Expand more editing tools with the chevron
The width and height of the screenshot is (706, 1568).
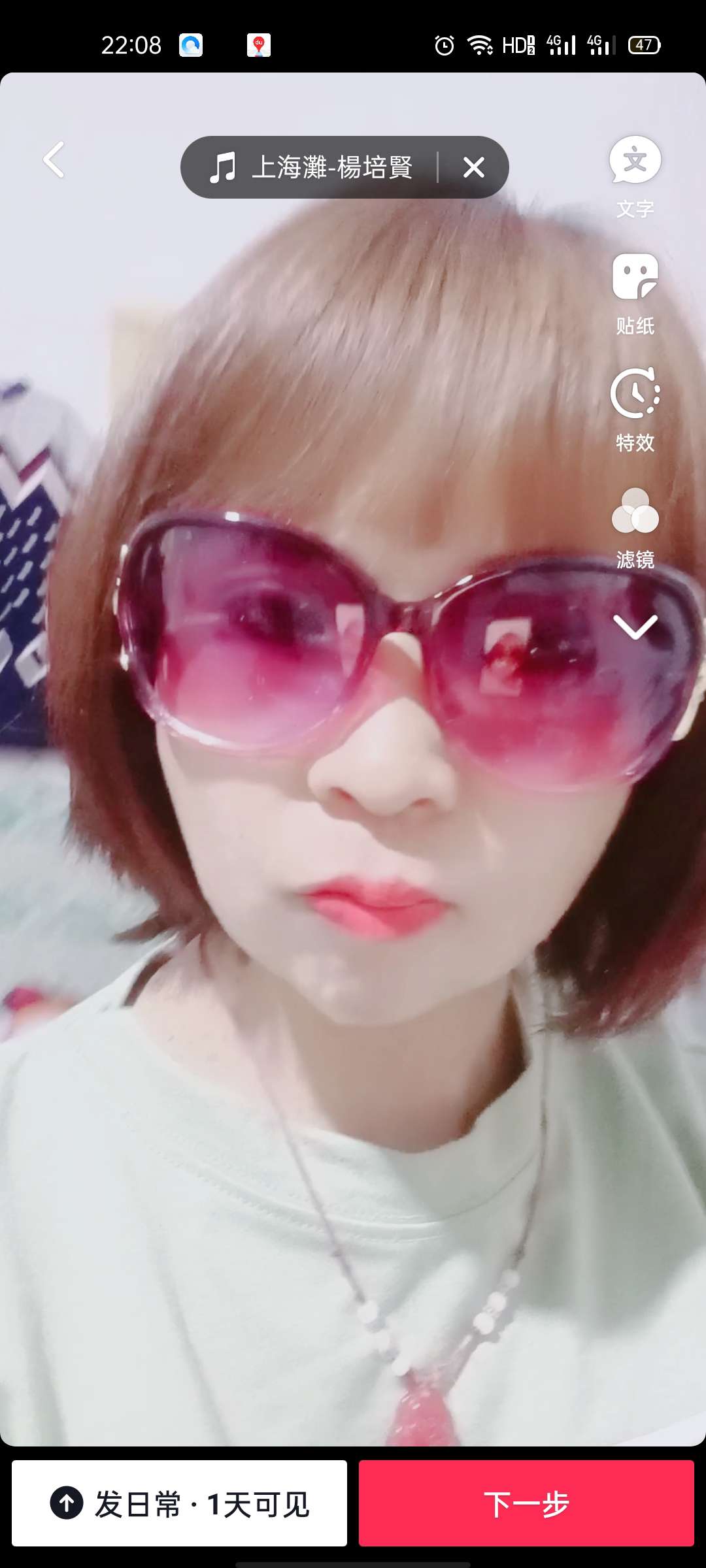pyautogui.click(x=635, y=627)
